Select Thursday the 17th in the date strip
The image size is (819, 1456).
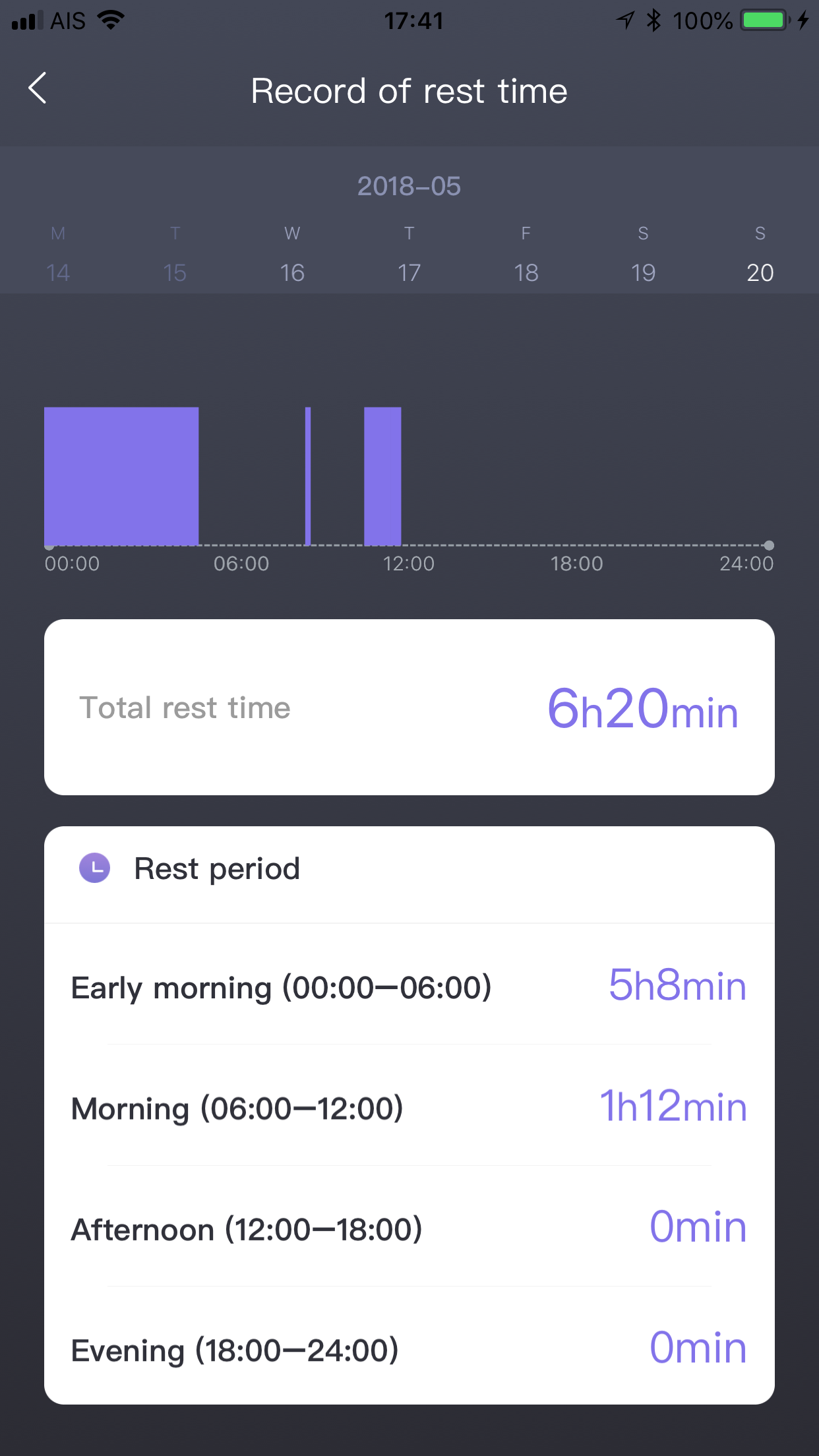pos(409,255)
